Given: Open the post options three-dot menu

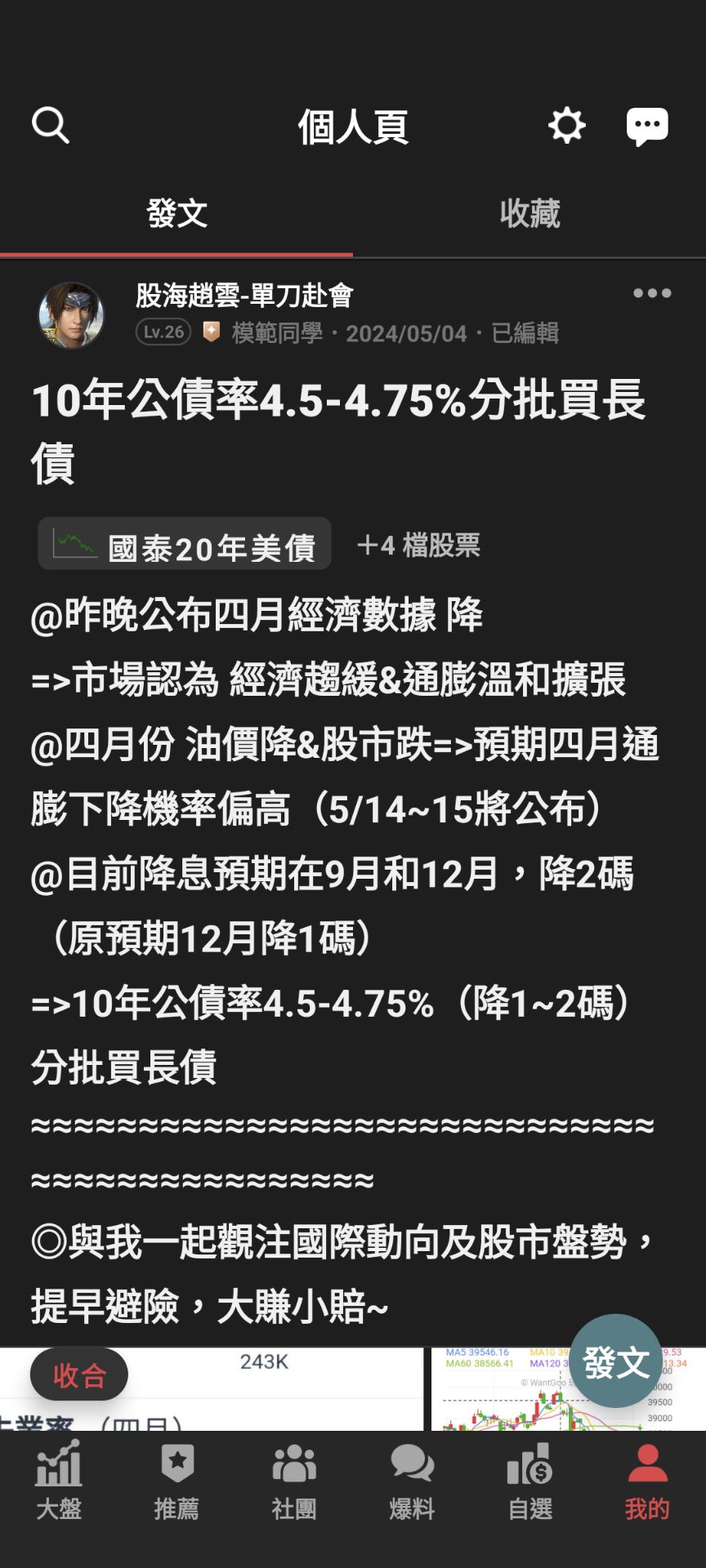Looking at the screenshot, I should 651,293.
